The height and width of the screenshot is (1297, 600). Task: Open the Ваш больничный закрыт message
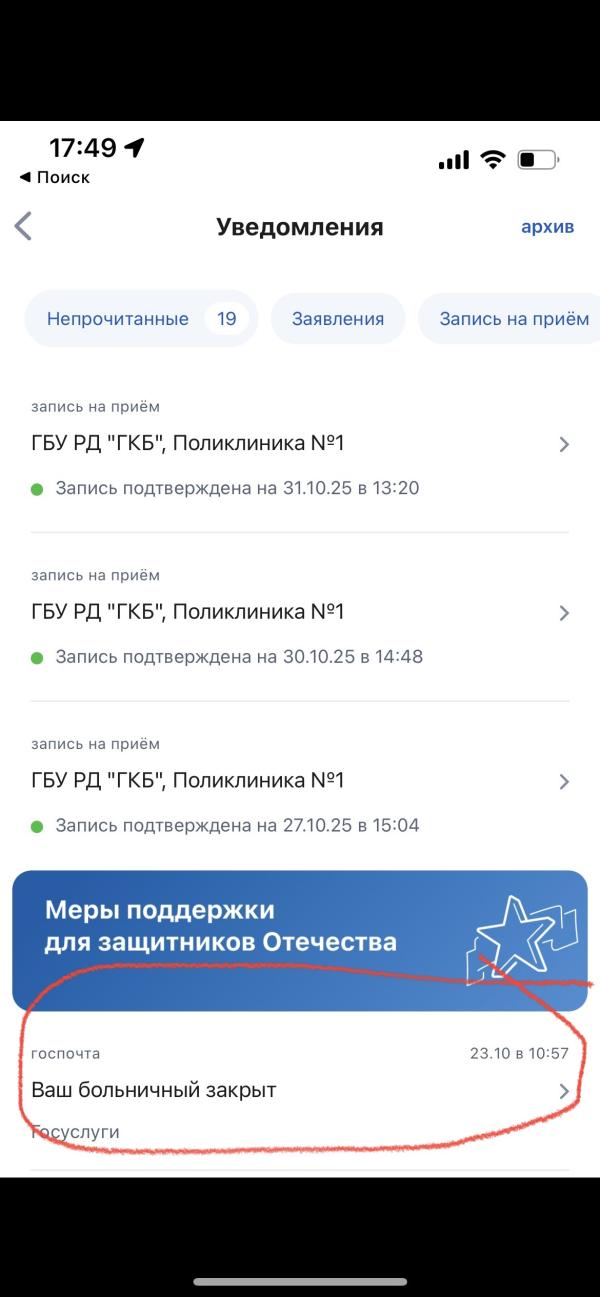pyautogui.click(x=300, y=1091)
